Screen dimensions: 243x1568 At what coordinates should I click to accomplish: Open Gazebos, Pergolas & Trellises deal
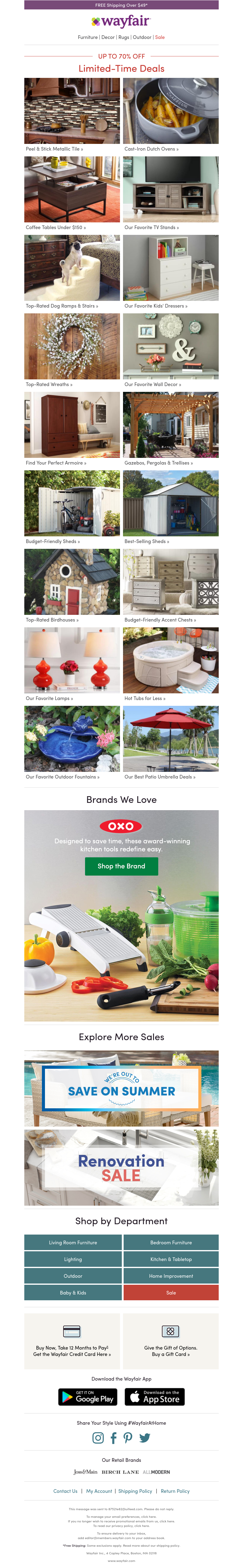click(171, 426)
